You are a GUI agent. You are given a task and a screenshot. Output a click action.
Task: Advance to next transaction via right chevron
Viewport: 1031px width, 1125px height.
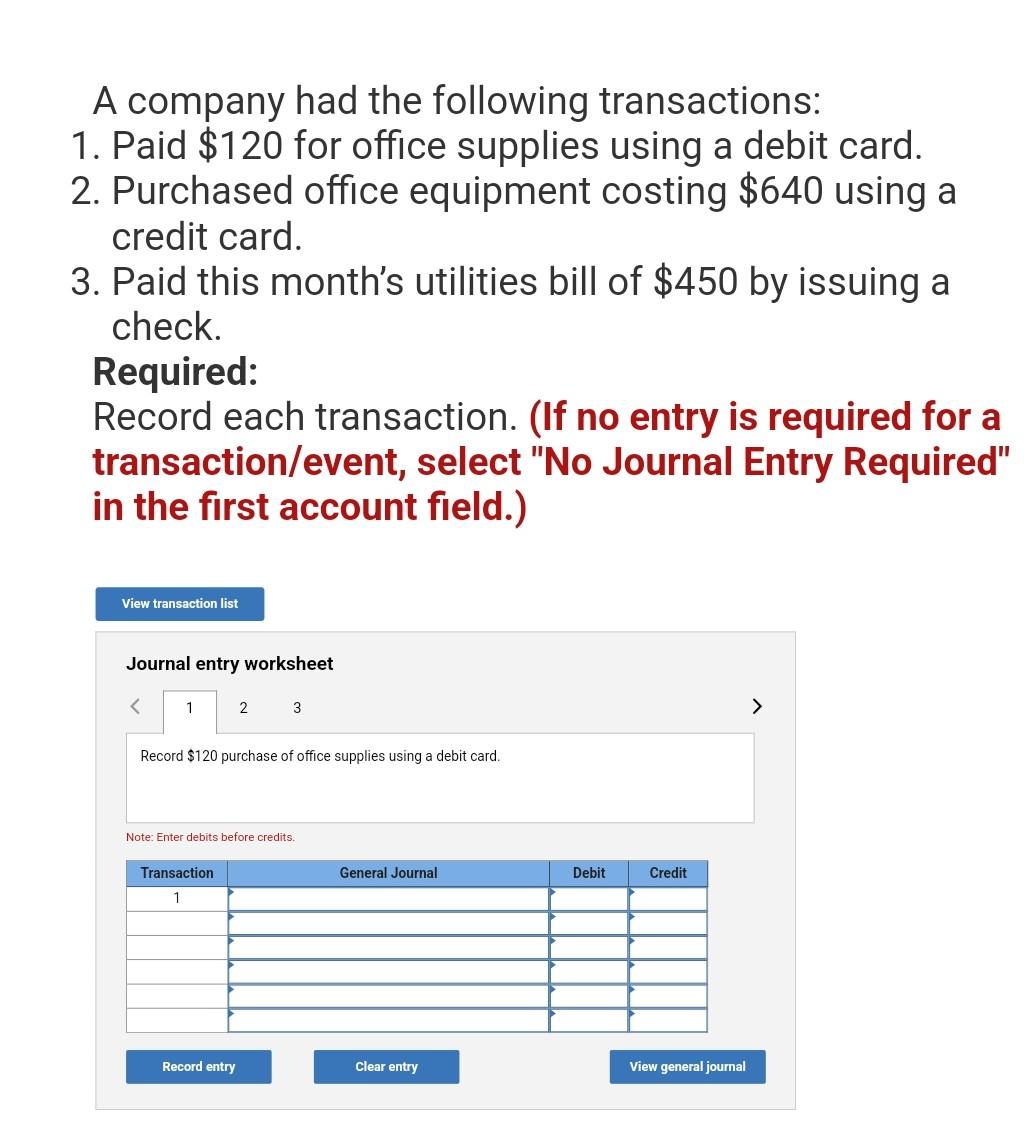point(756,707)
